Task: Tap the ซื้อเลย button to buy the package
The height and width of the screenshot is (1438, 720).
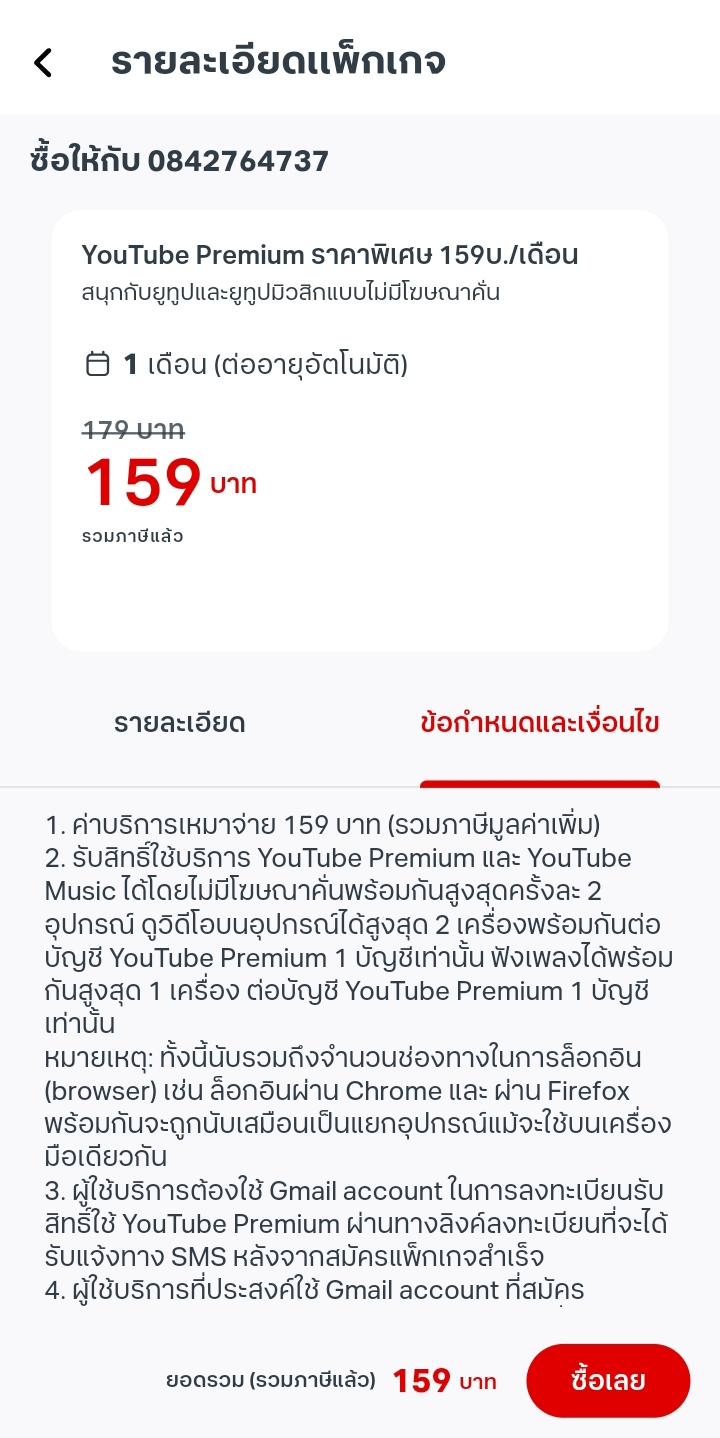Action: tap(608, 1381)
